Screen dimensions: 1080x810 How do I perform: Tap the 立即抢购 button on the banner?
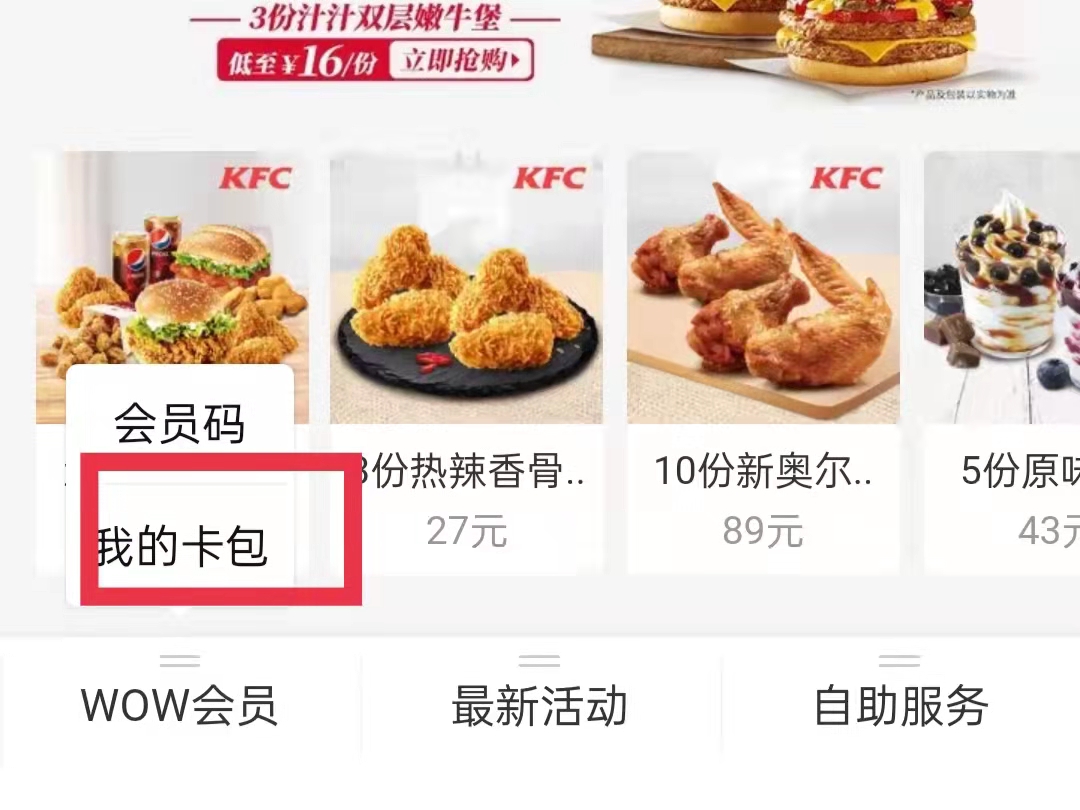pos(461,61)
